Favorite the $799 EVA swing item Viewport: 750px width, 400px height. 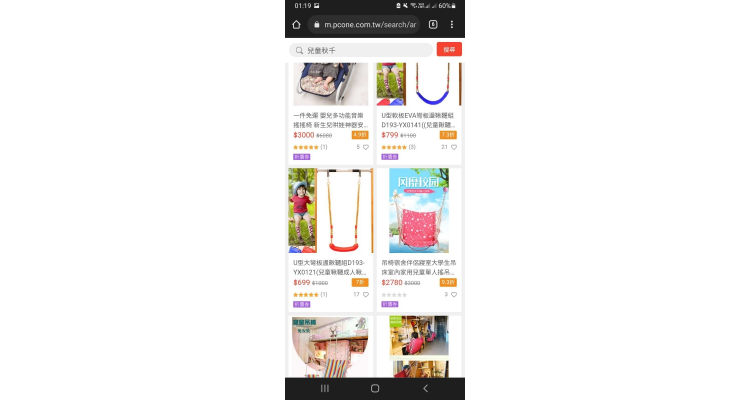(454, 147)
